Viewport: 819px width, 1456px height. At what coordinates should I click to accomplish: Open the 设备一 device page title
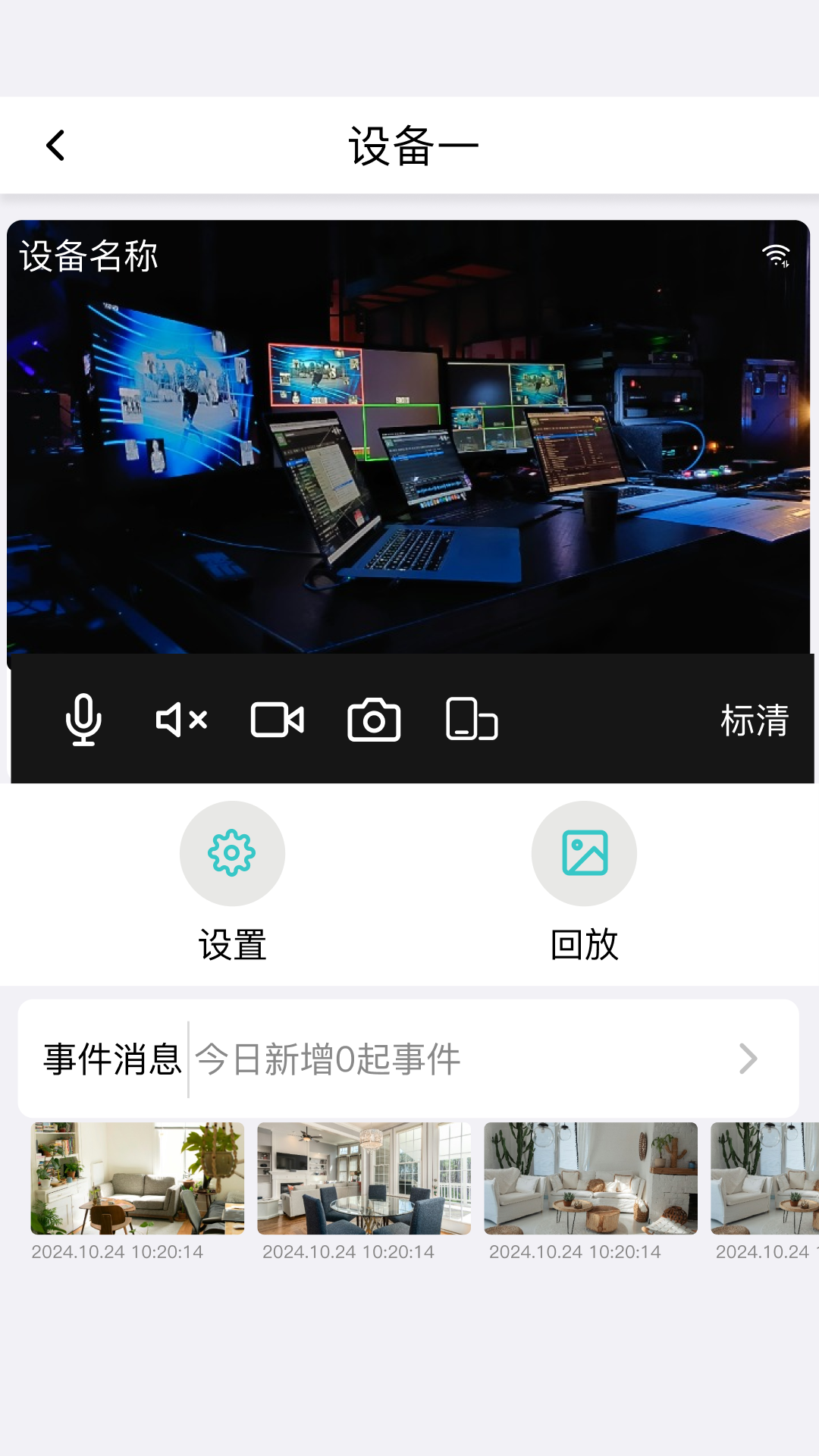point(409,145)
